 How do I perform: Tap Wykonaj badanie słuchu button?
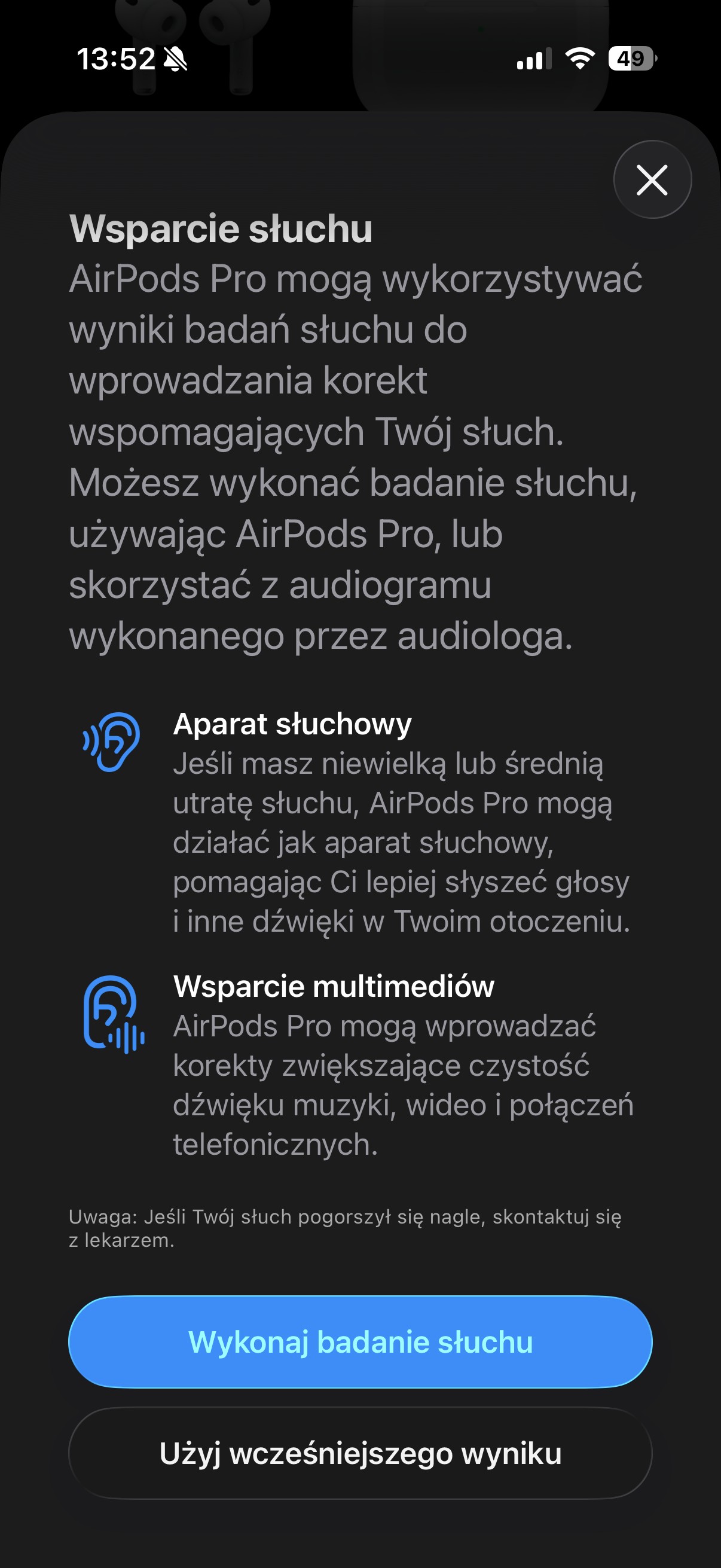[360, 1342]
